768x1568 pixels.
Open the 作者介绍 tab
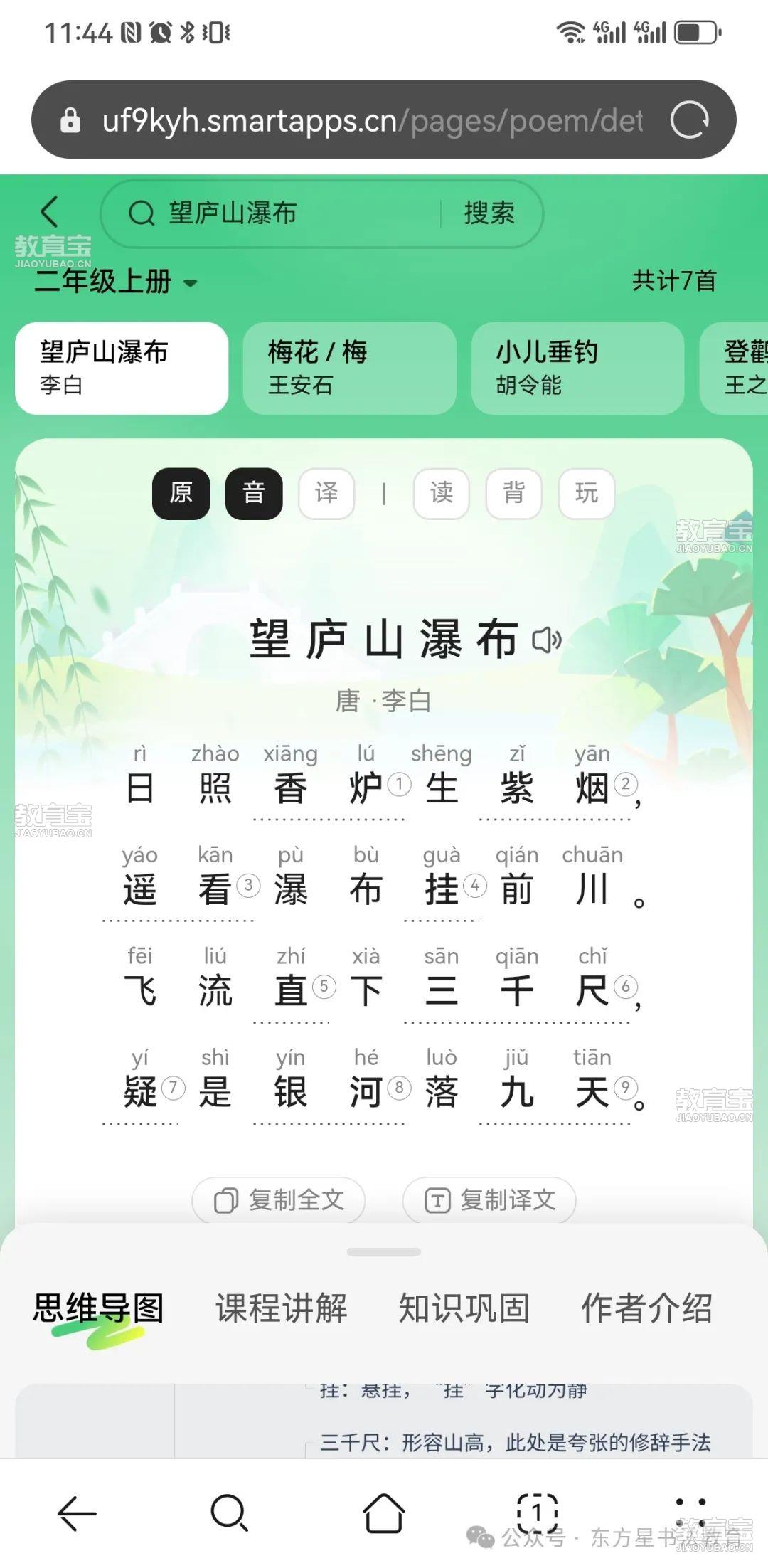(646, 1308)
